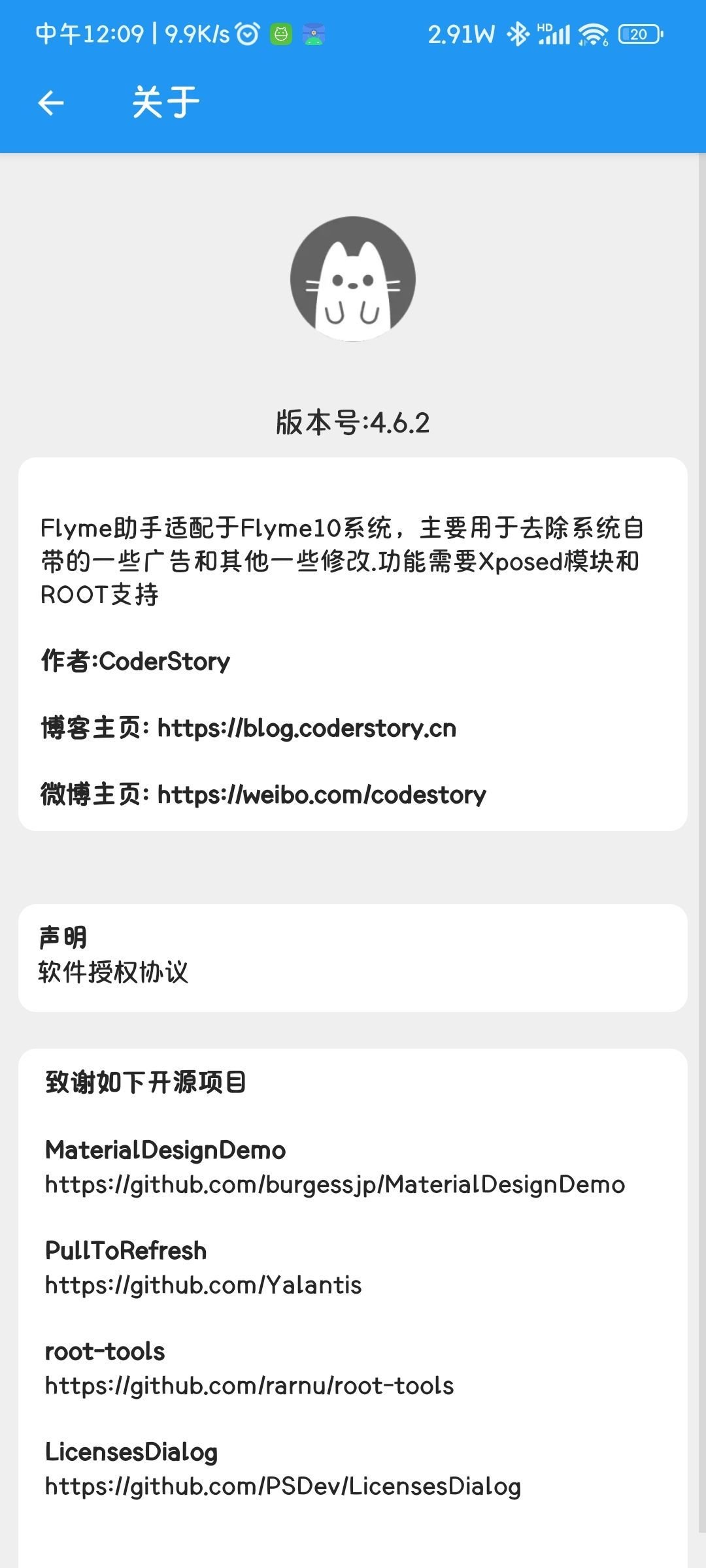Open 软件授权协议 under 声明

[x=114, y=972]
